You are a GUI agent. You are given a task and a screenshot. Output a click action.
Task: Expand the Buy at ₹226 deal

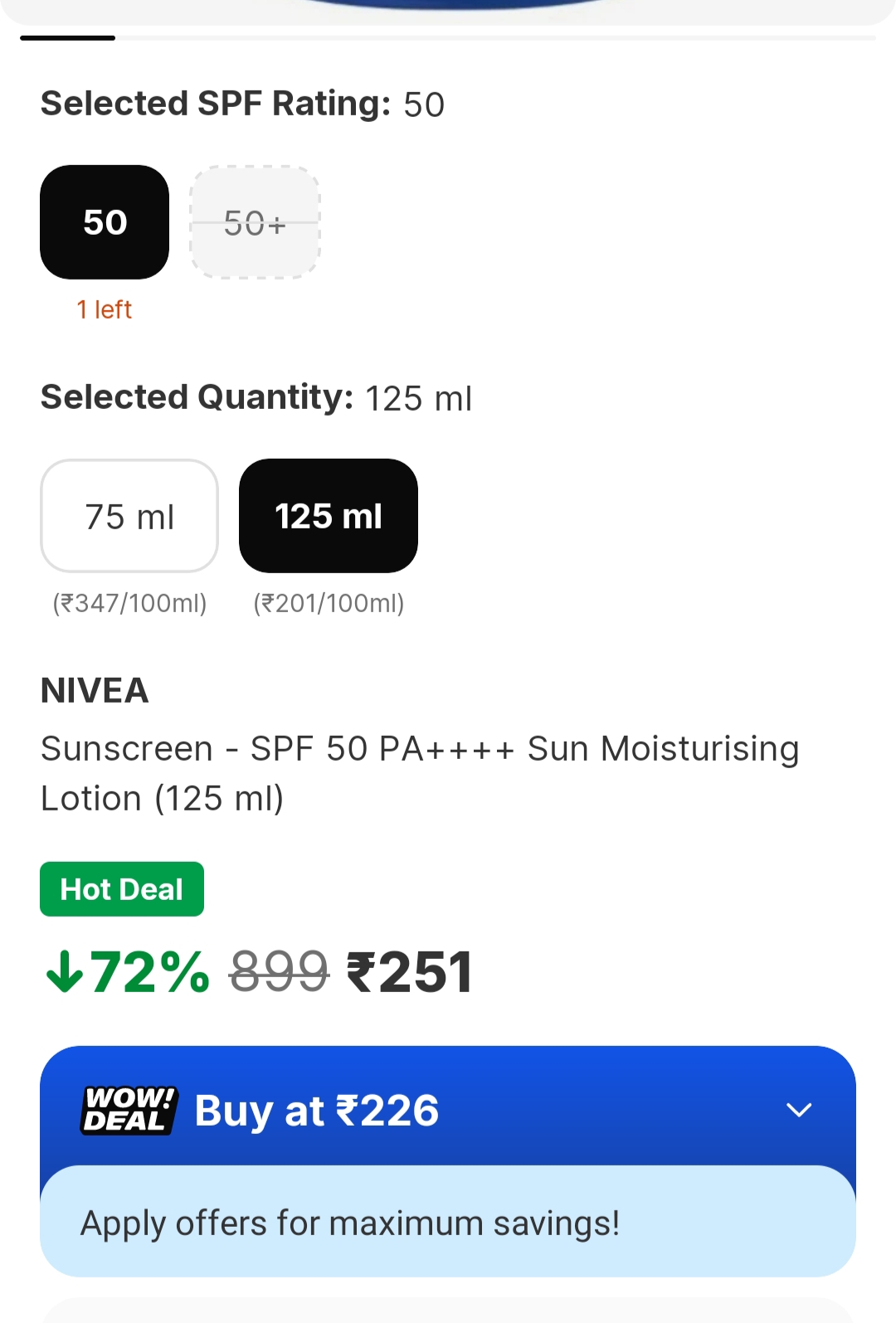797,1110
